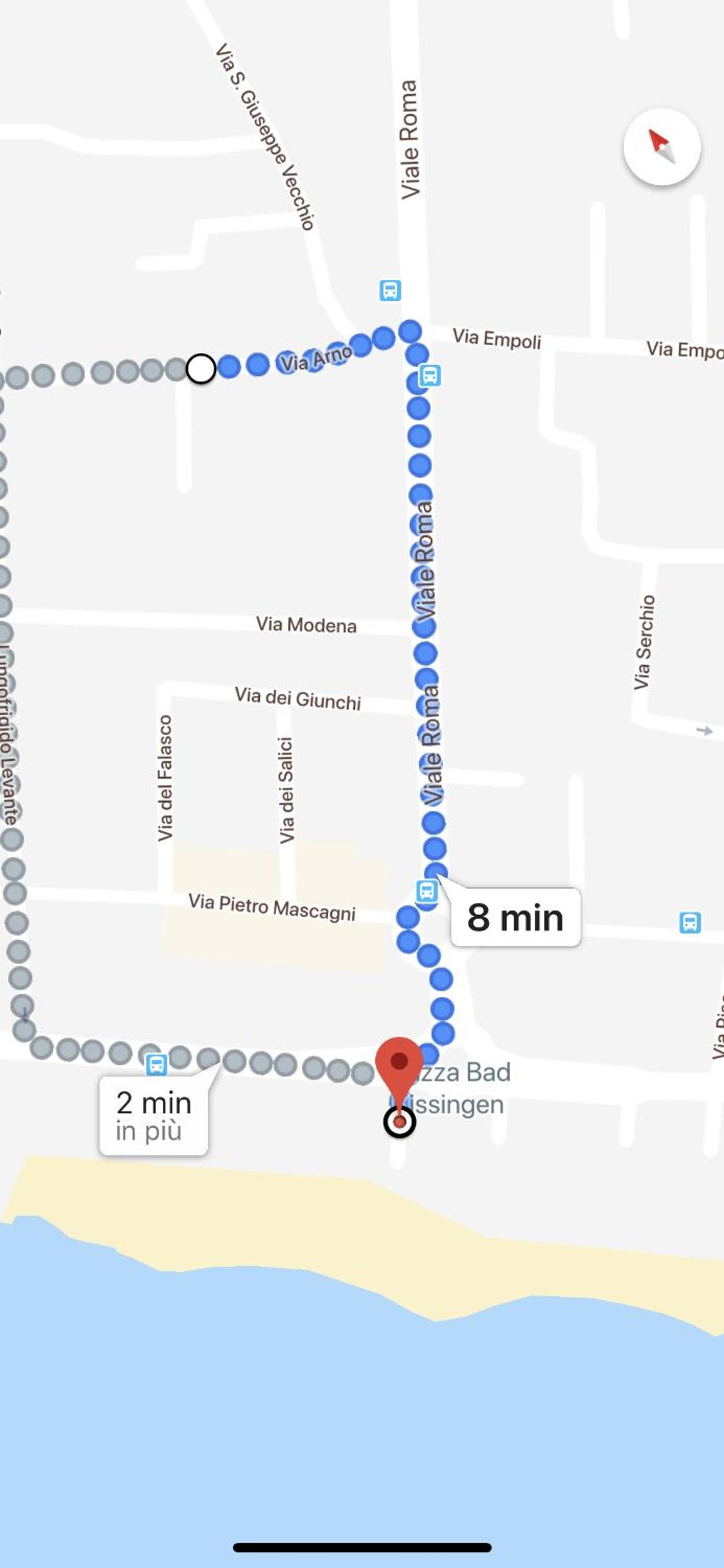Open the bus stop near Via Pietro Mascagni on Viale Roma
The width and height of the screenshot is (724, 1568).
point(427,891)
